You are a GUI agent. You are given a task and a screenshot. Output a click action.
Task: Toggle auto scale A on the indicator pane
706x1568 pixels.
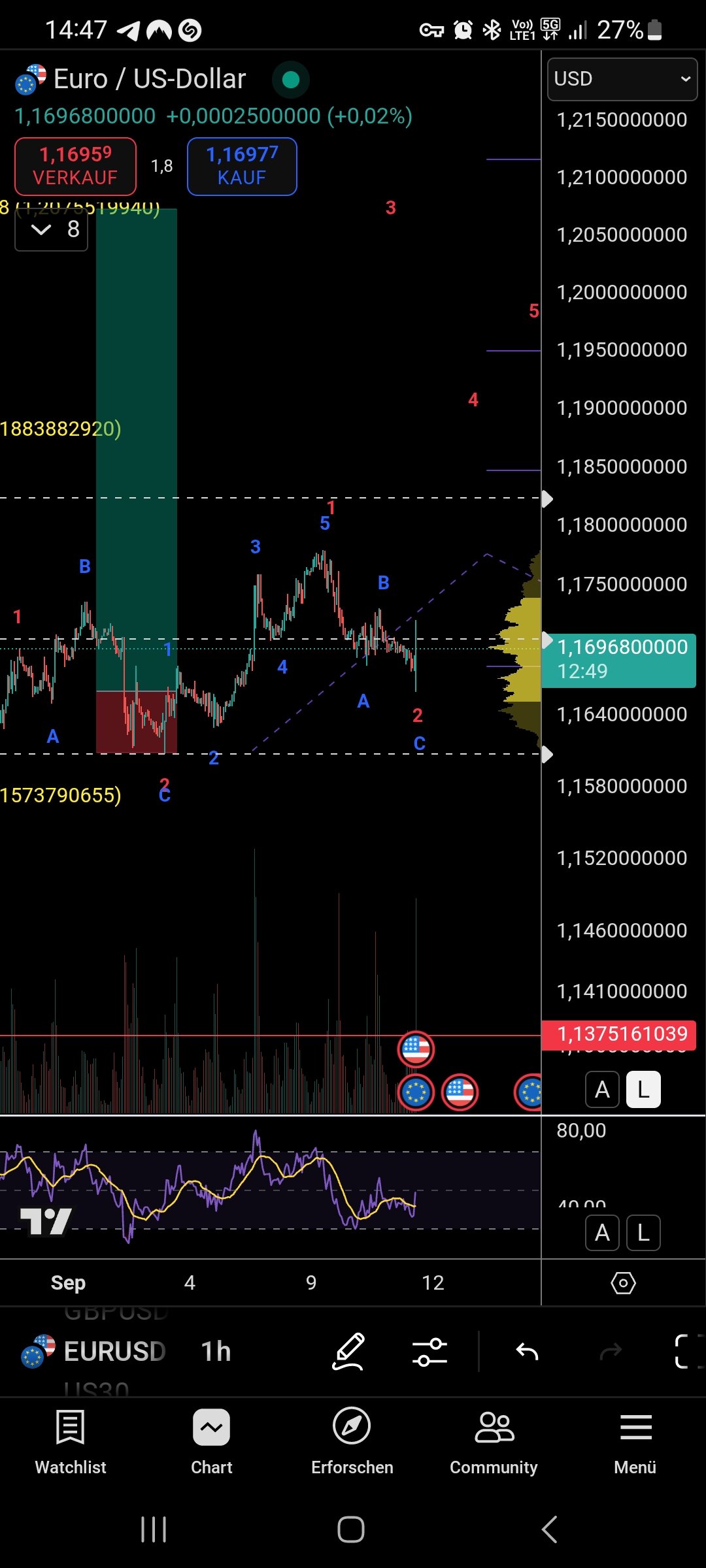(602, 1233)
